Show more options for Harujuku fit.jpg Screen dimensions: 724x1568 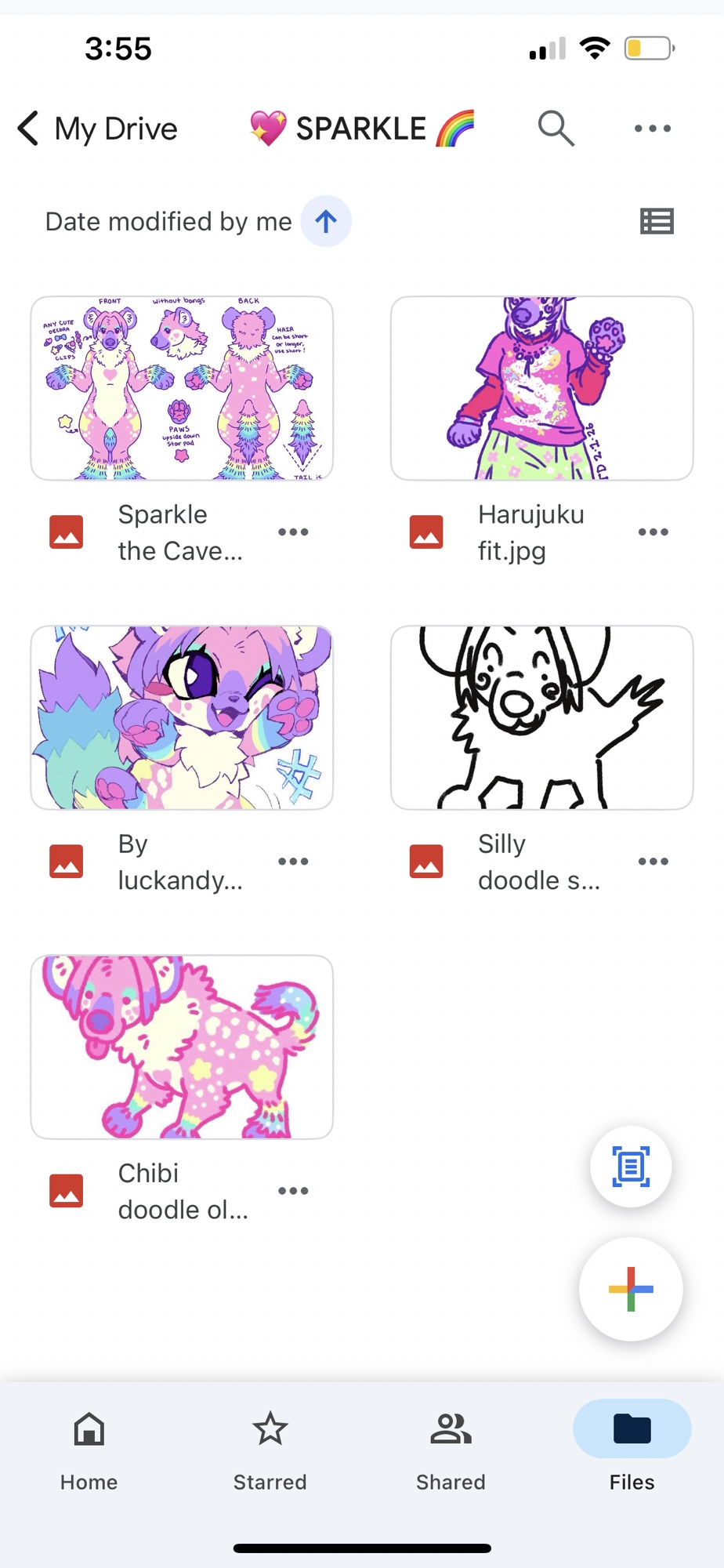tap(653, 532)
